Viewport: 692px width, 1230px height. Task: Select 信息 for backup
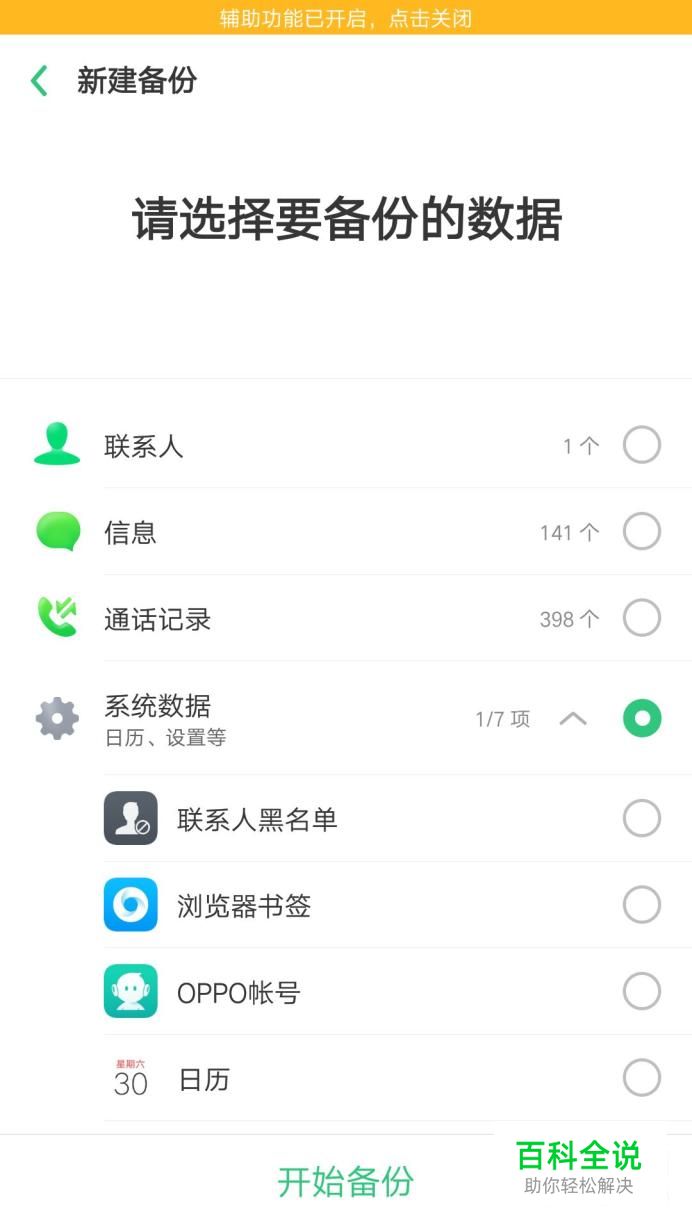(x=642, y=531)
